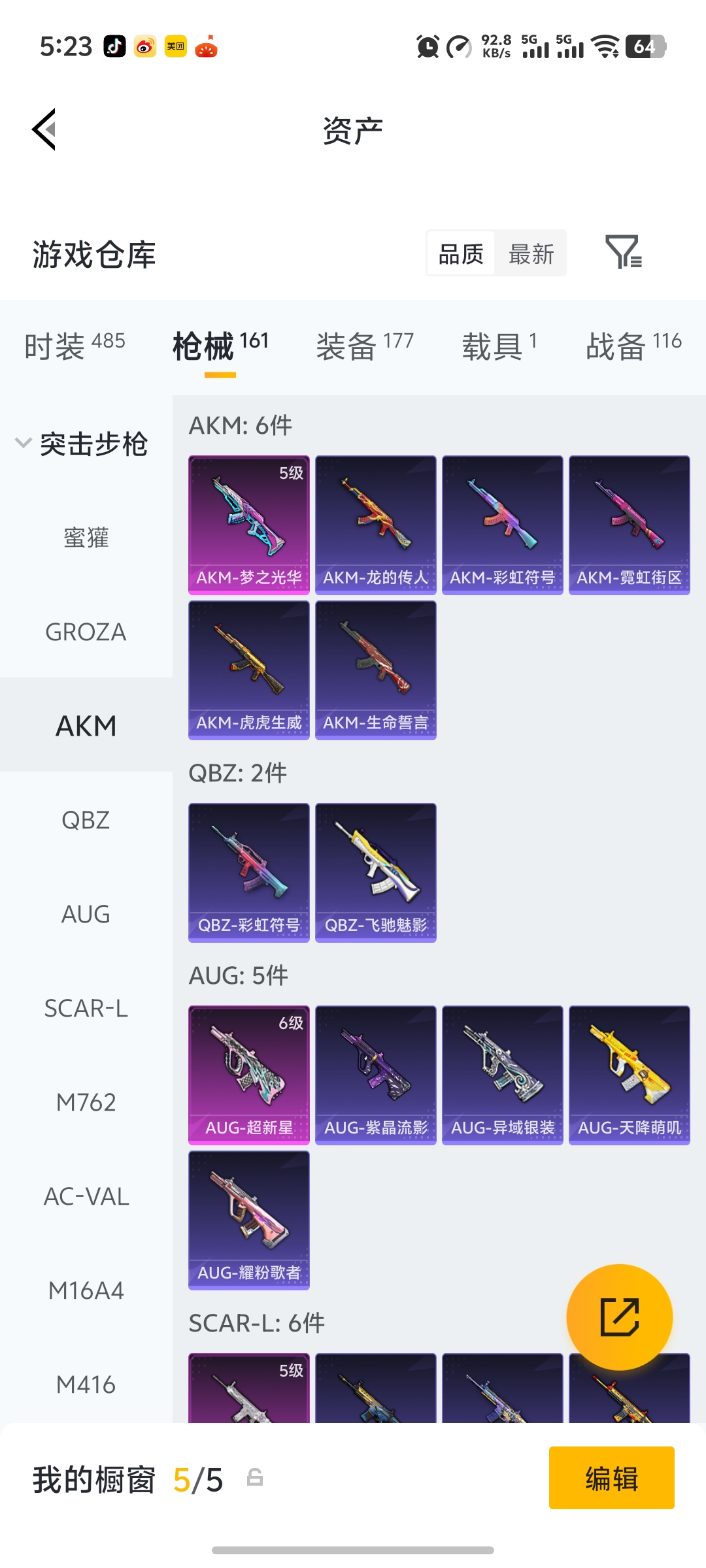706x1568 pixels.
Task: Collapse the 突击步枪 category
Action: (82, 444)
